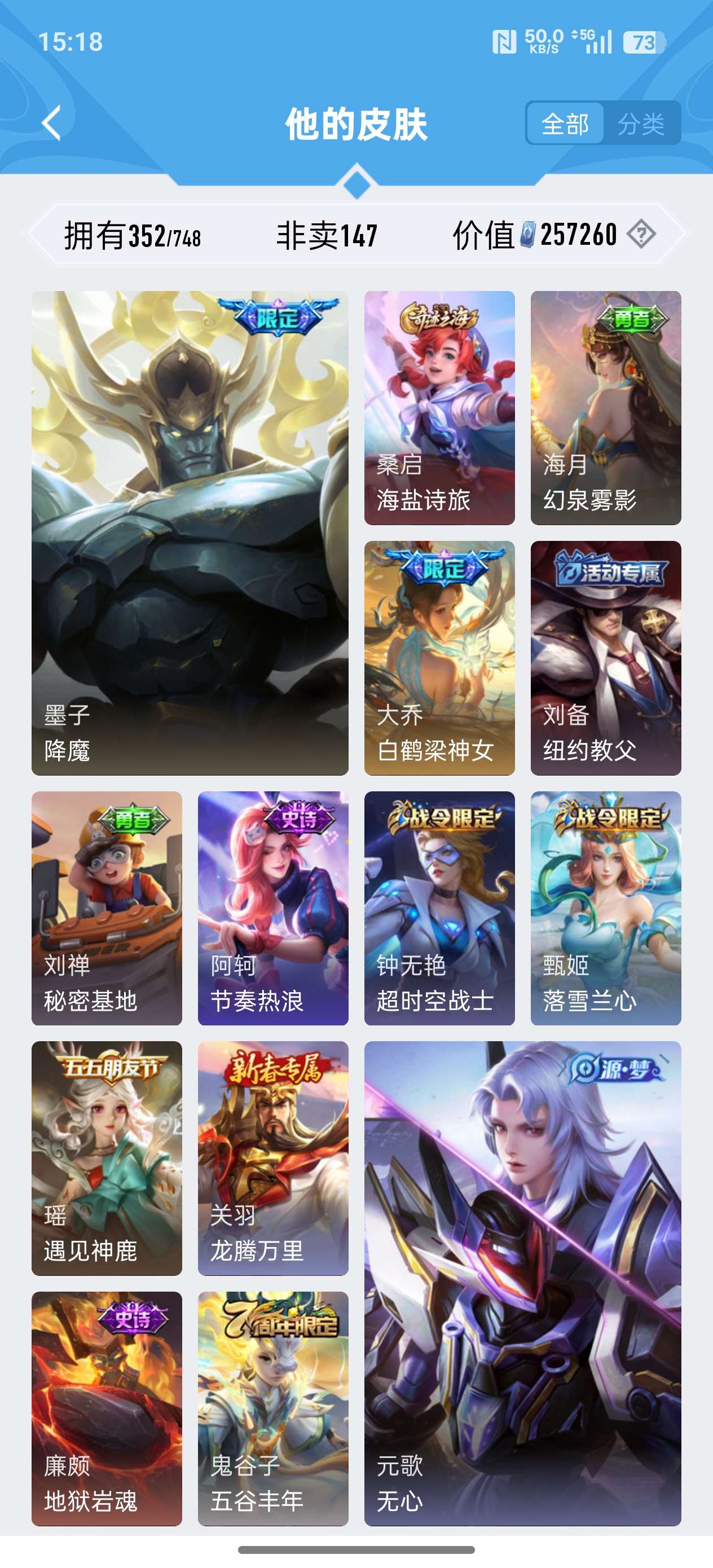Go back from 他的皮肤 page
Screen dimensions: 713x1568
tap(53, 124)
